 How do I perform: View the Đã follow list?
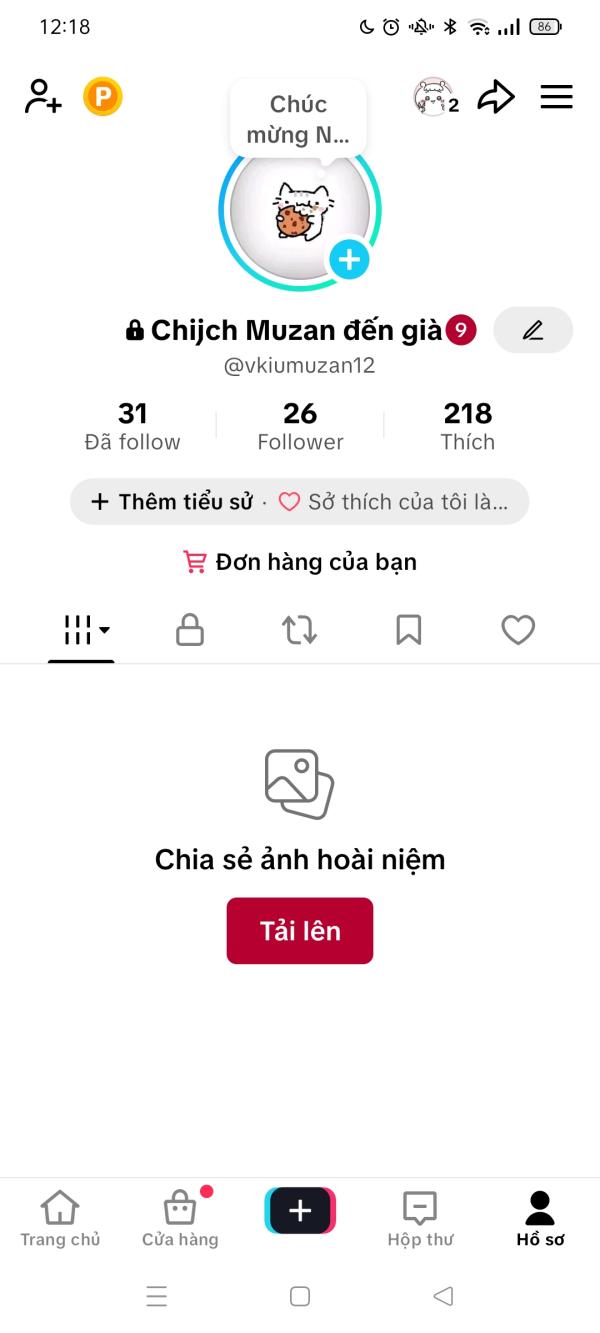pos(133,426)
